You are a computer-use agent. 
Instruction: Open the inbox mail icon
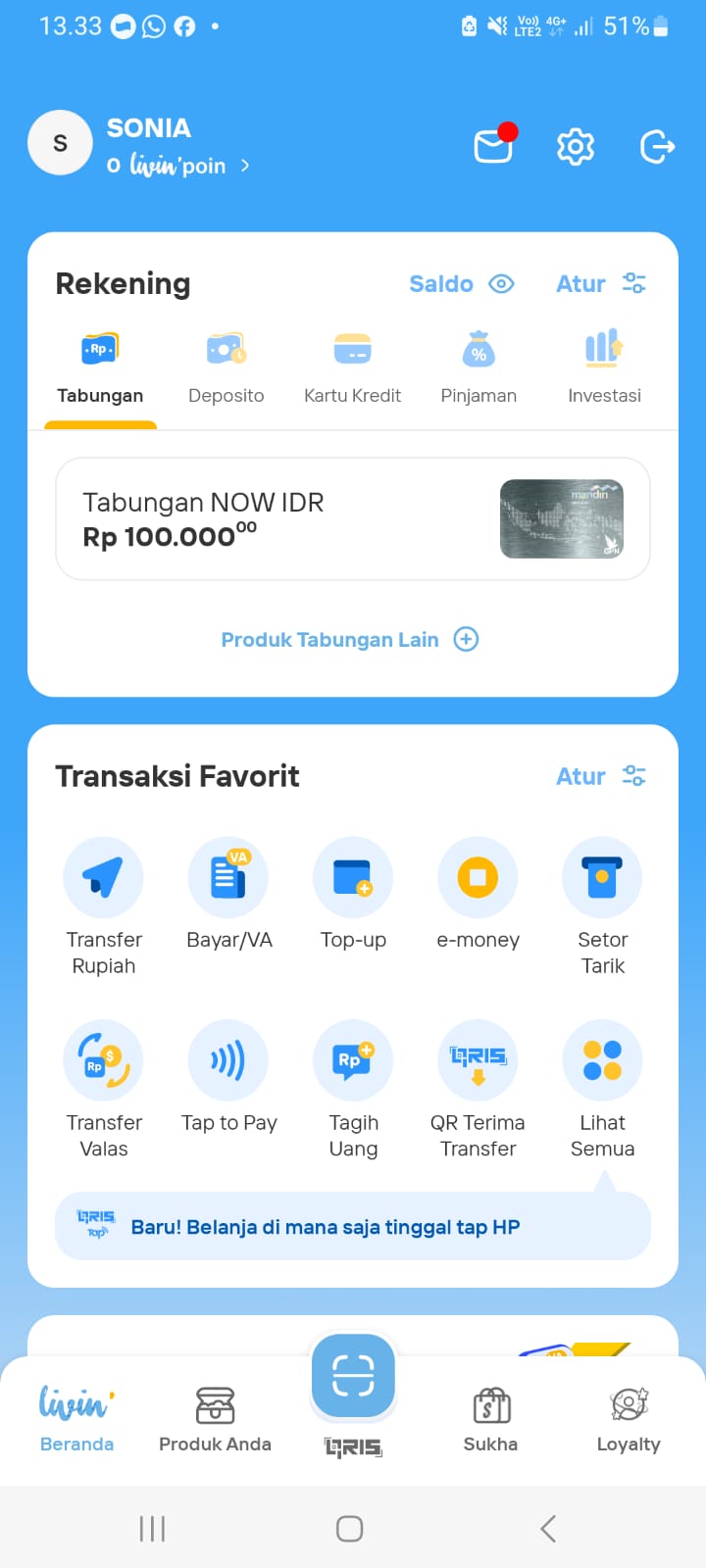493,146
